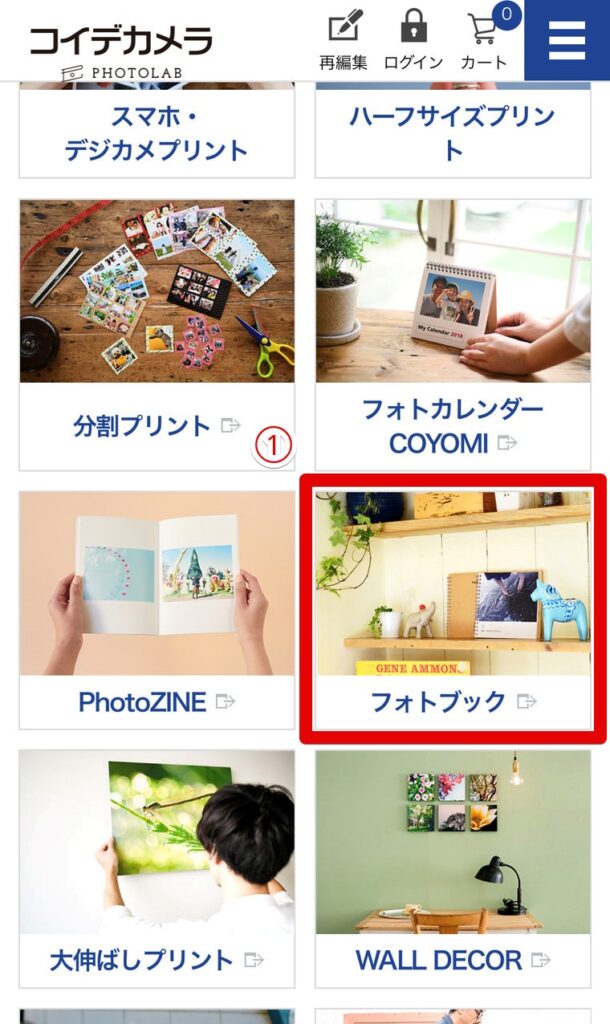Open スマホ・デジカメプリント card
The height and width of the screenshot is (1024, 610).
click(156, 133)
